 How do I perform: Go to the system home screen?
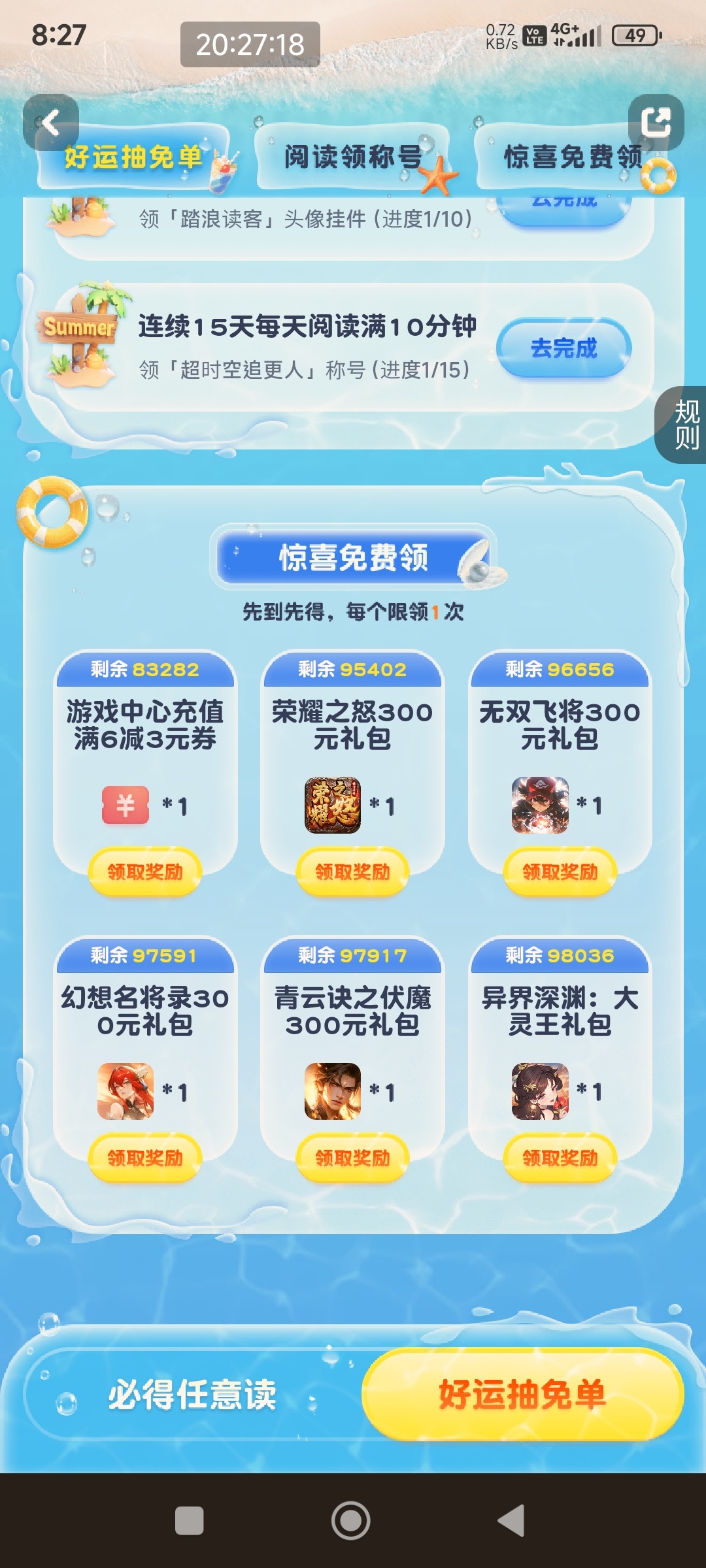coord(351,1520)
